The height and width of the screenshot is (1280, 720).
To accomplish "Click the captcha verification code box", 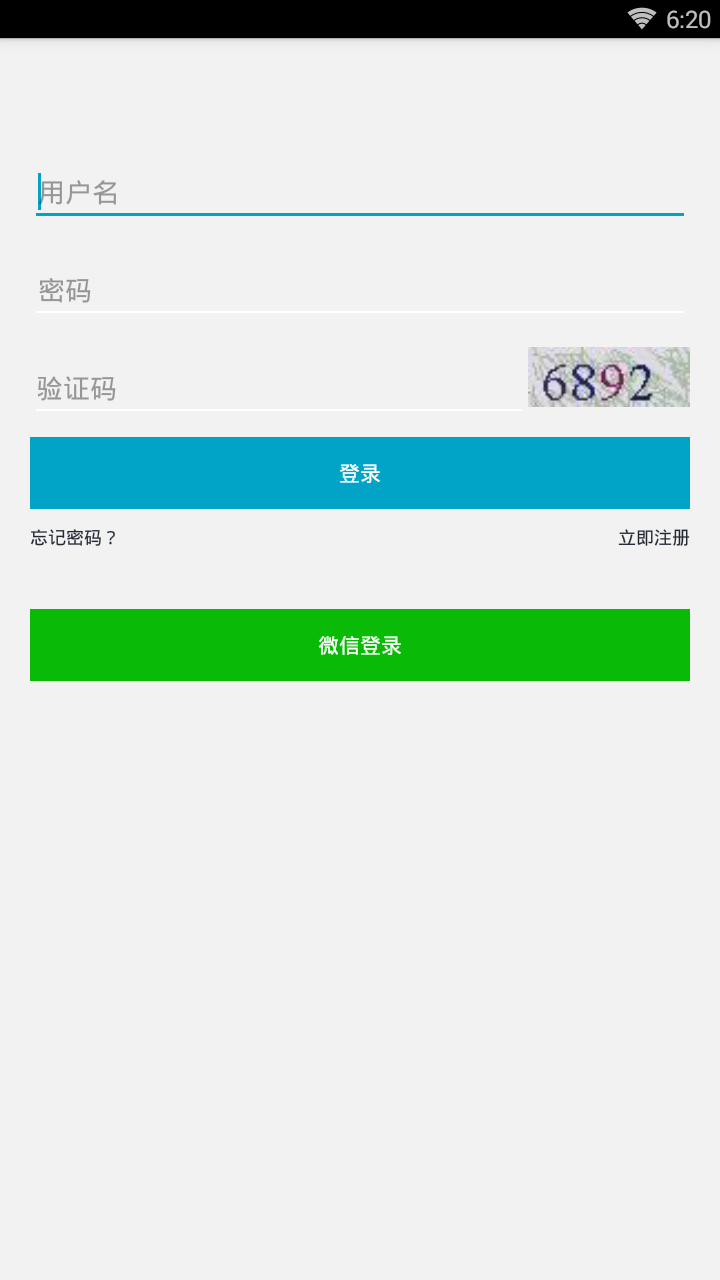I will (250, 390).
